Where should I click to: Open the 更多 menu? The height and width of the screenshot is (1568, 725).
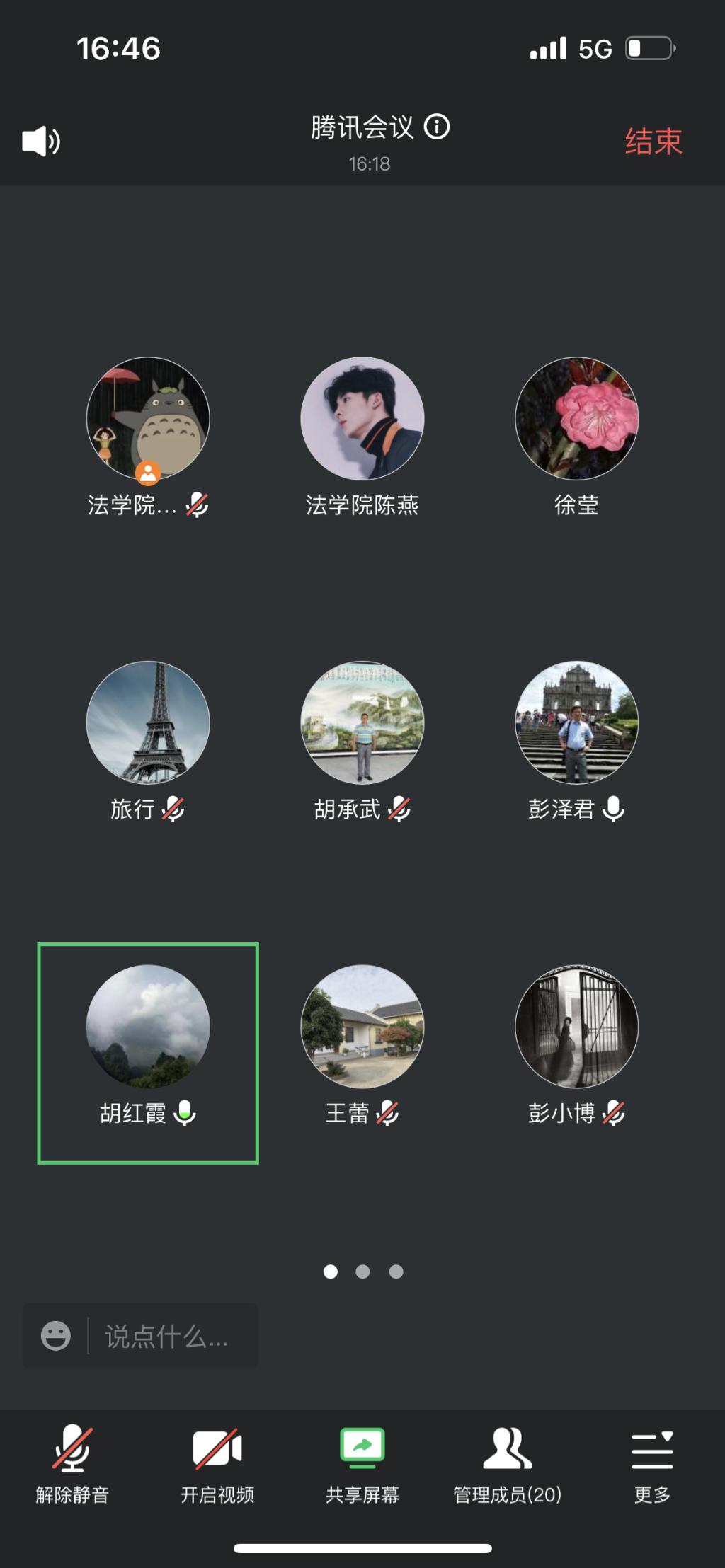click(652, 1462)
